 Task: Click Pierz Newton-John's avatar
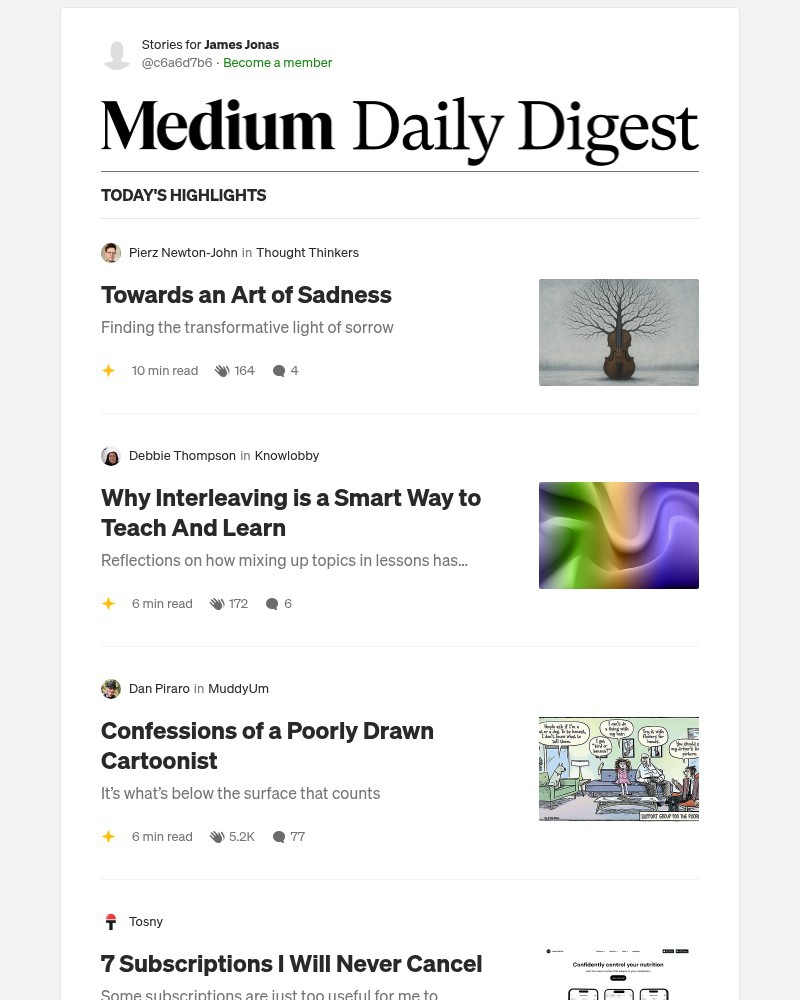[111, 252]
